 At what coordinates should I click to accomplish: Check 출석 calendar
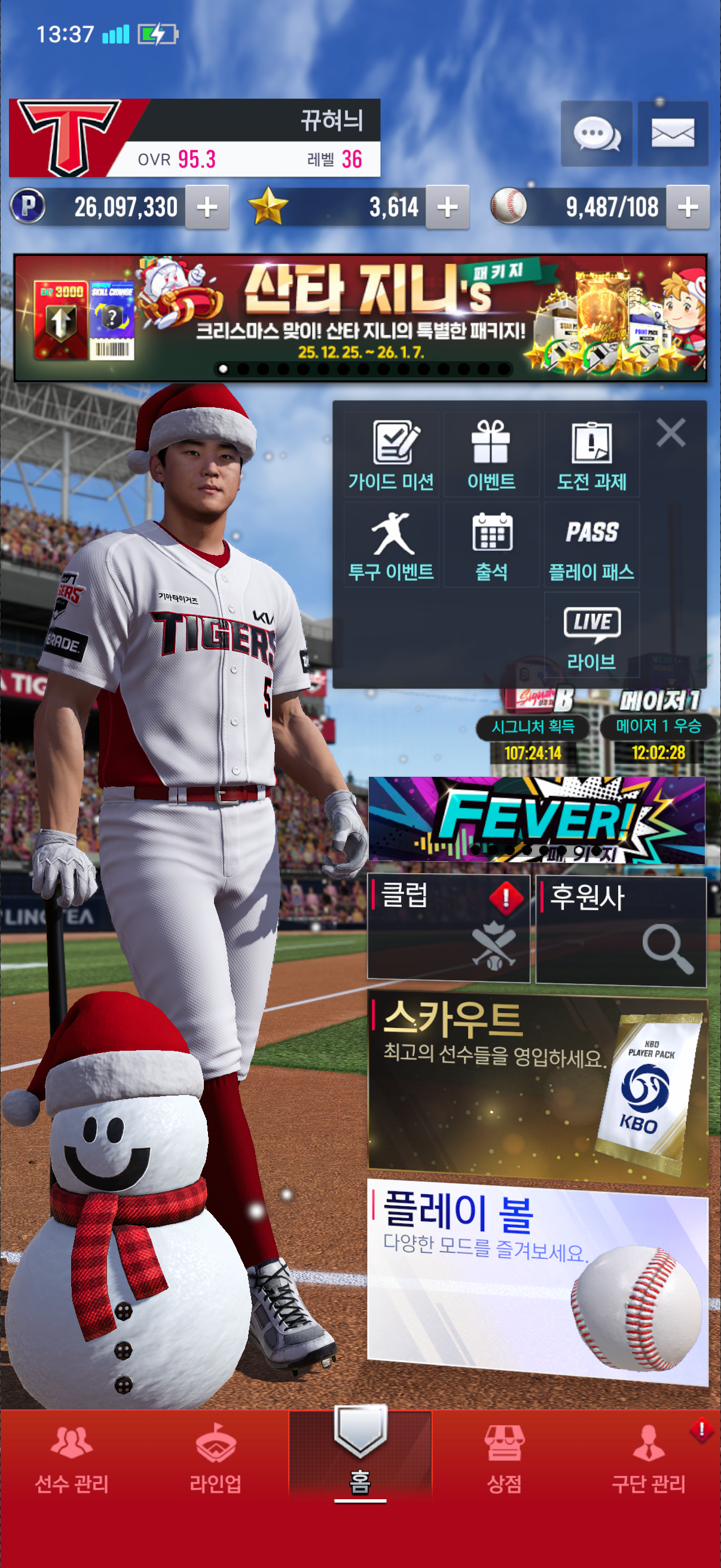[x=491, y=545]
